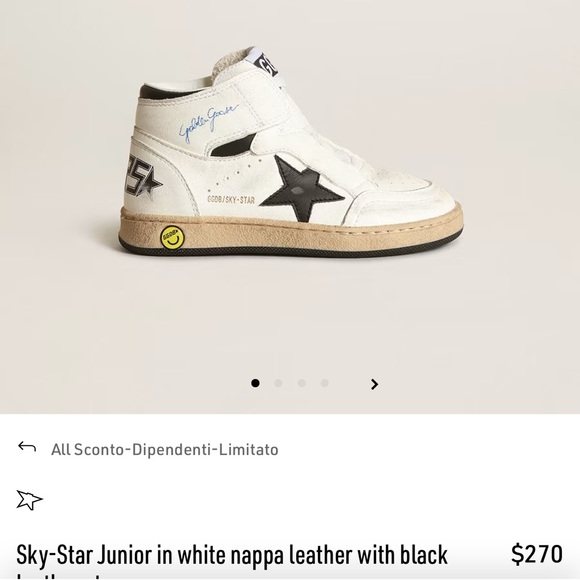Viewport: 580px width, 580px height.
Task: Go back to All Sconto-Dipendenti-Limitato
Action: (x=27, y=447)
